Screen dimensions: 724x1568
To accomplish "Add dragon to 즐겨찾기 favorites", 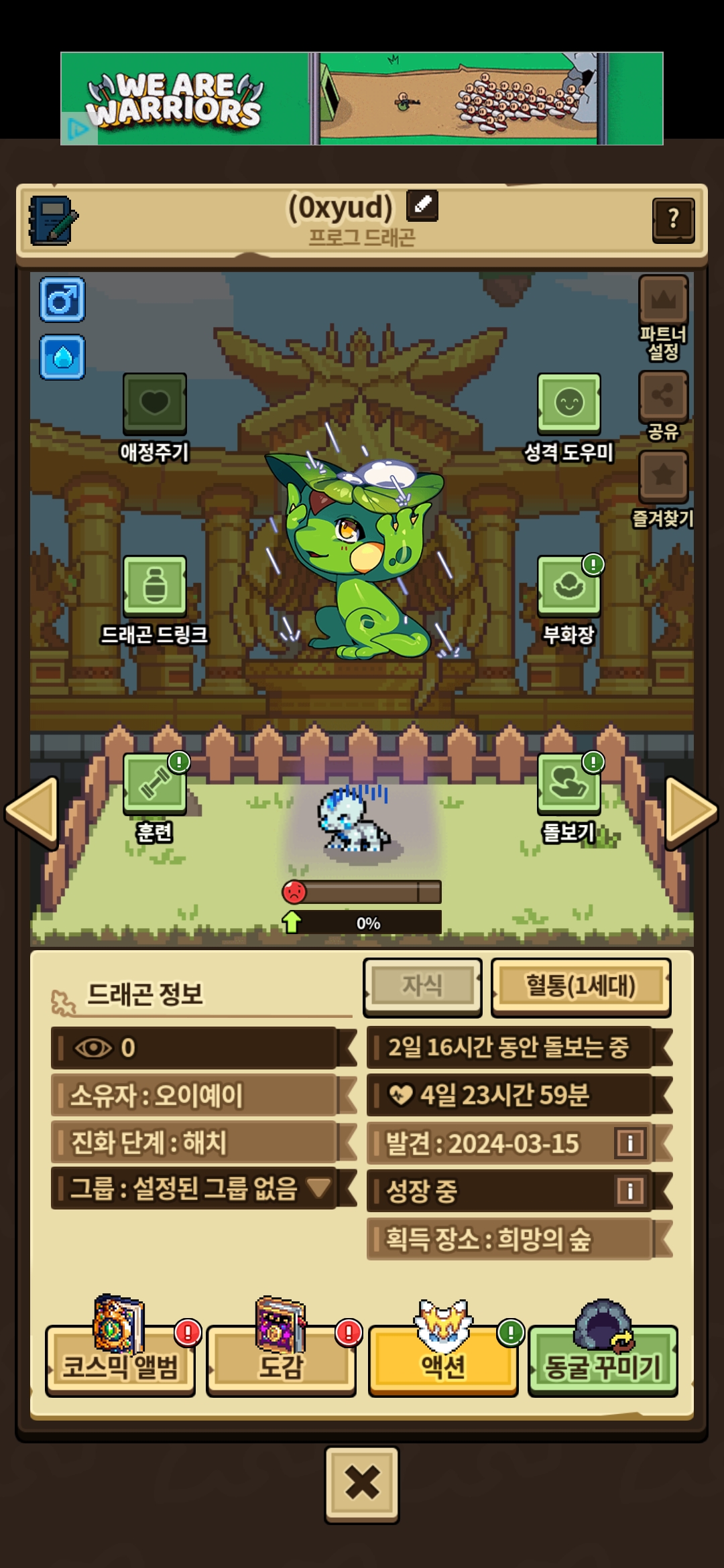I will pos(663,477).
